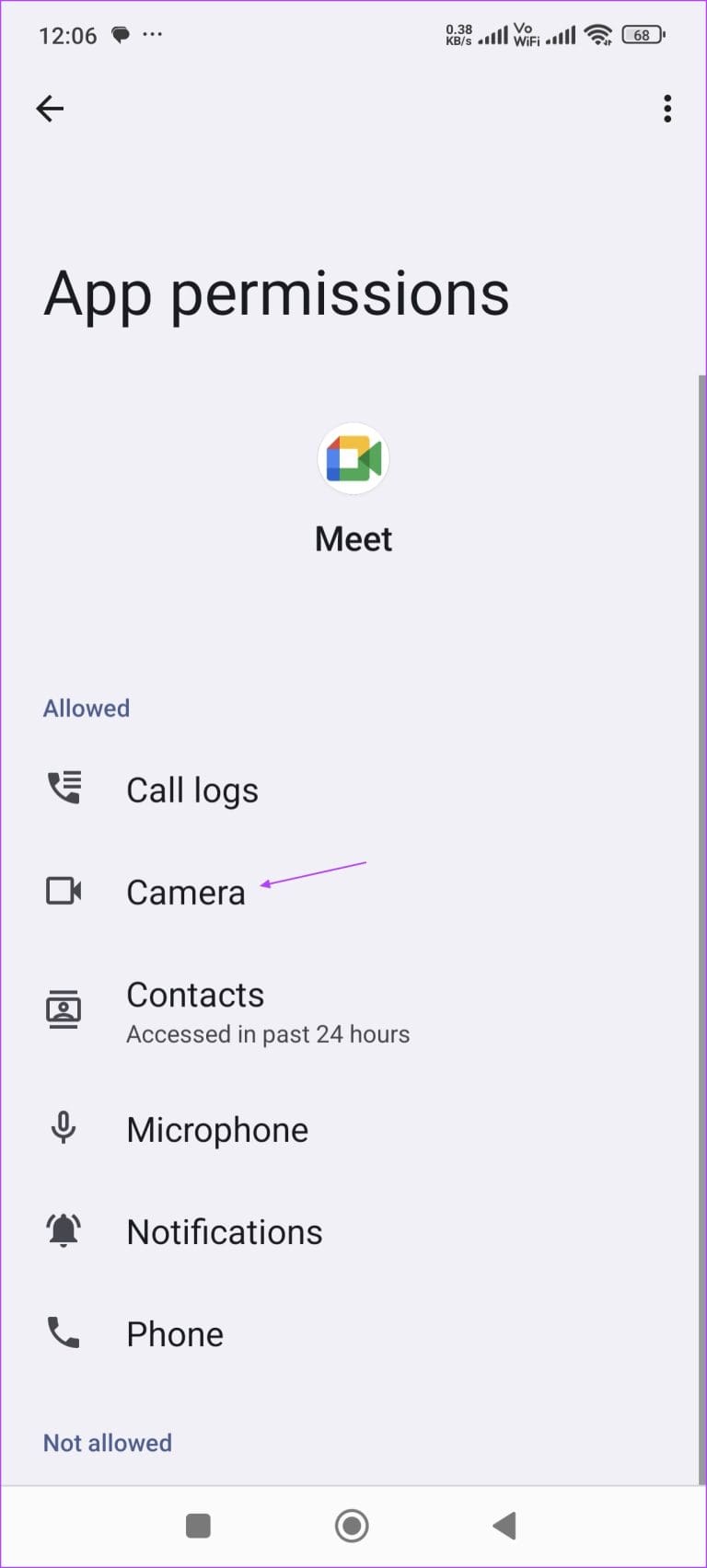This screenshot has height=1568, width=707.
Task: Select the Call logs phone-list icon
Action: 63,788
